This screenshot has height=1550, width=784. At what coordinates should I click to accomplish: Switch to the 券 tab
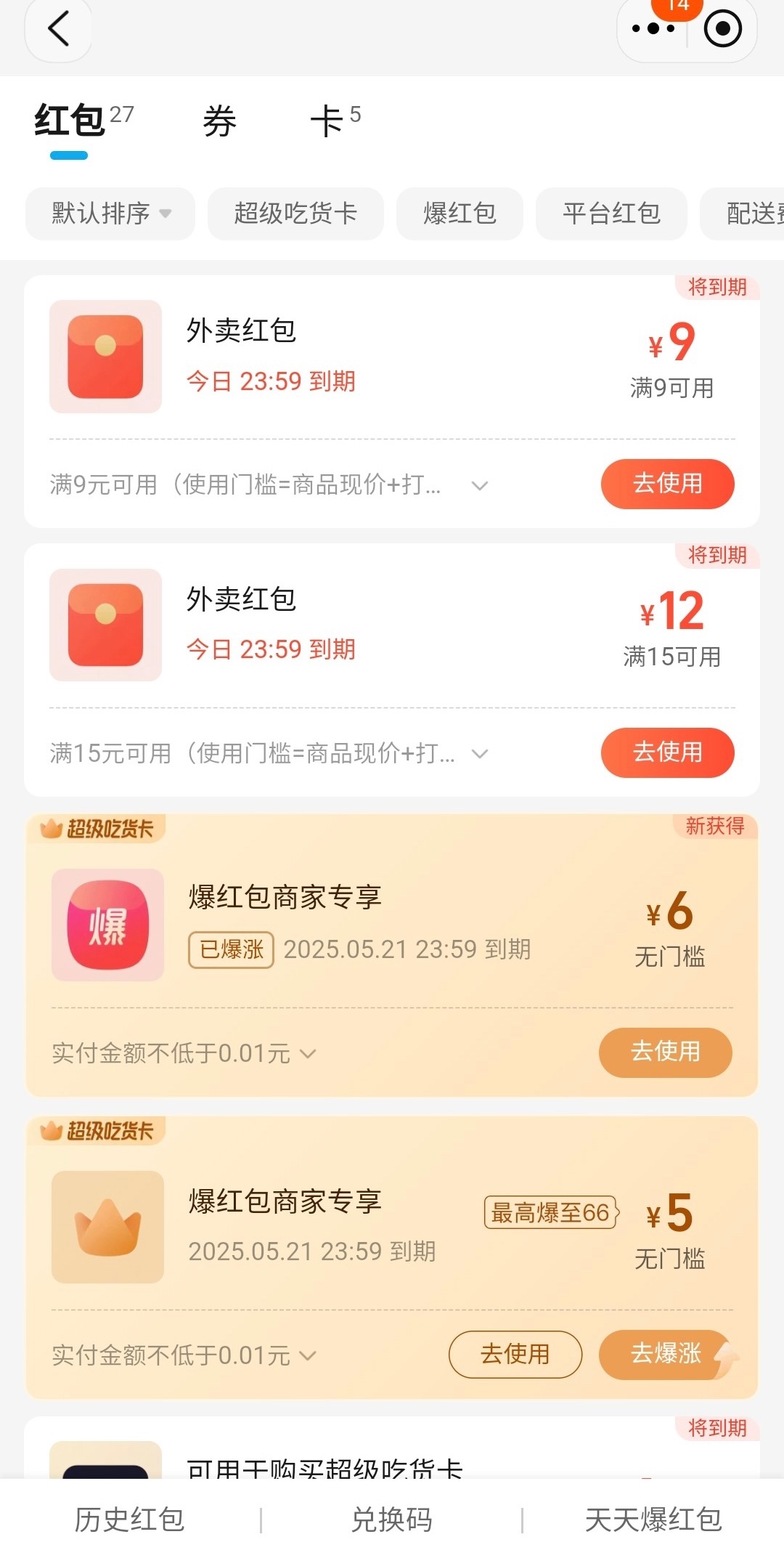click(x=219, y=121)
